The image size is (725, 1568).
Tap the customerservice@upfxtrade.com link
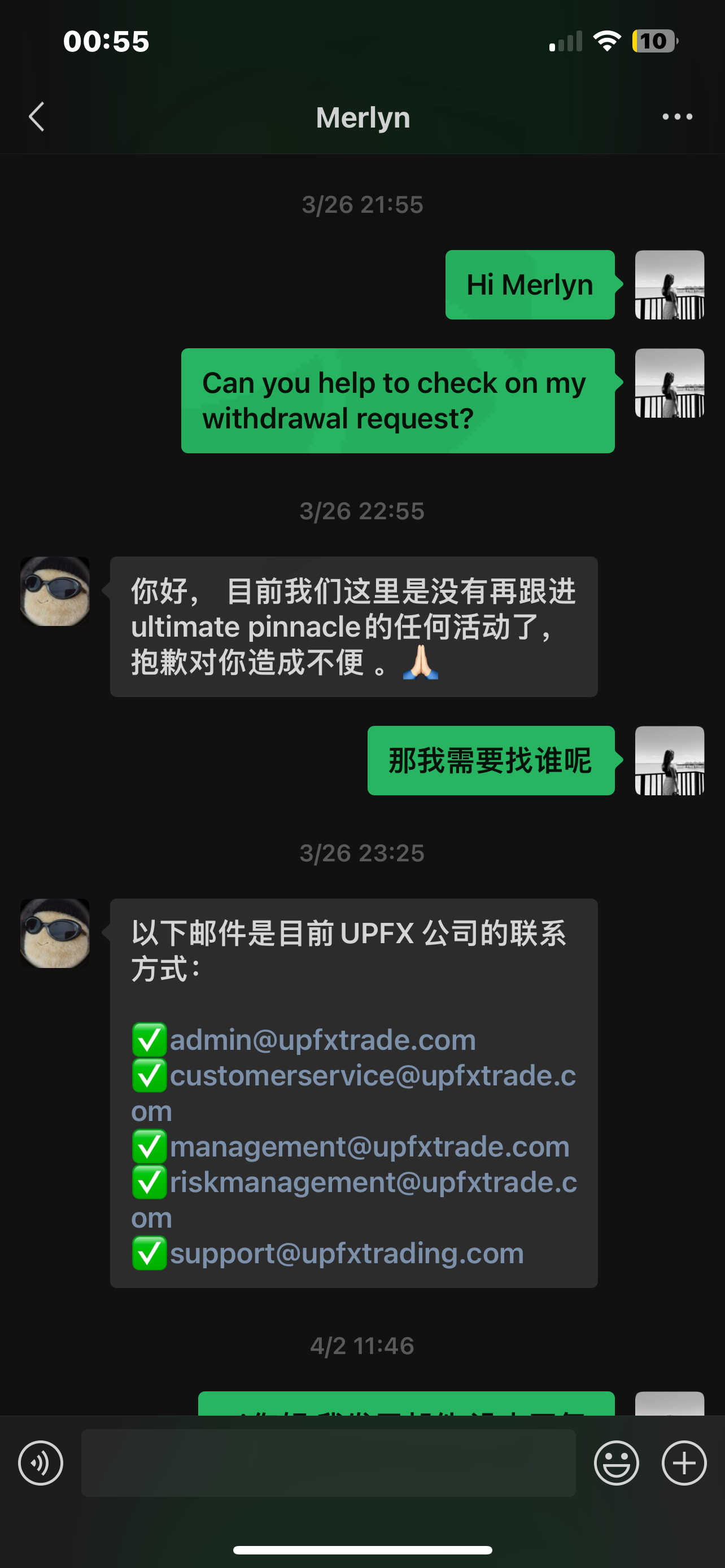[x=373, y=1076]
